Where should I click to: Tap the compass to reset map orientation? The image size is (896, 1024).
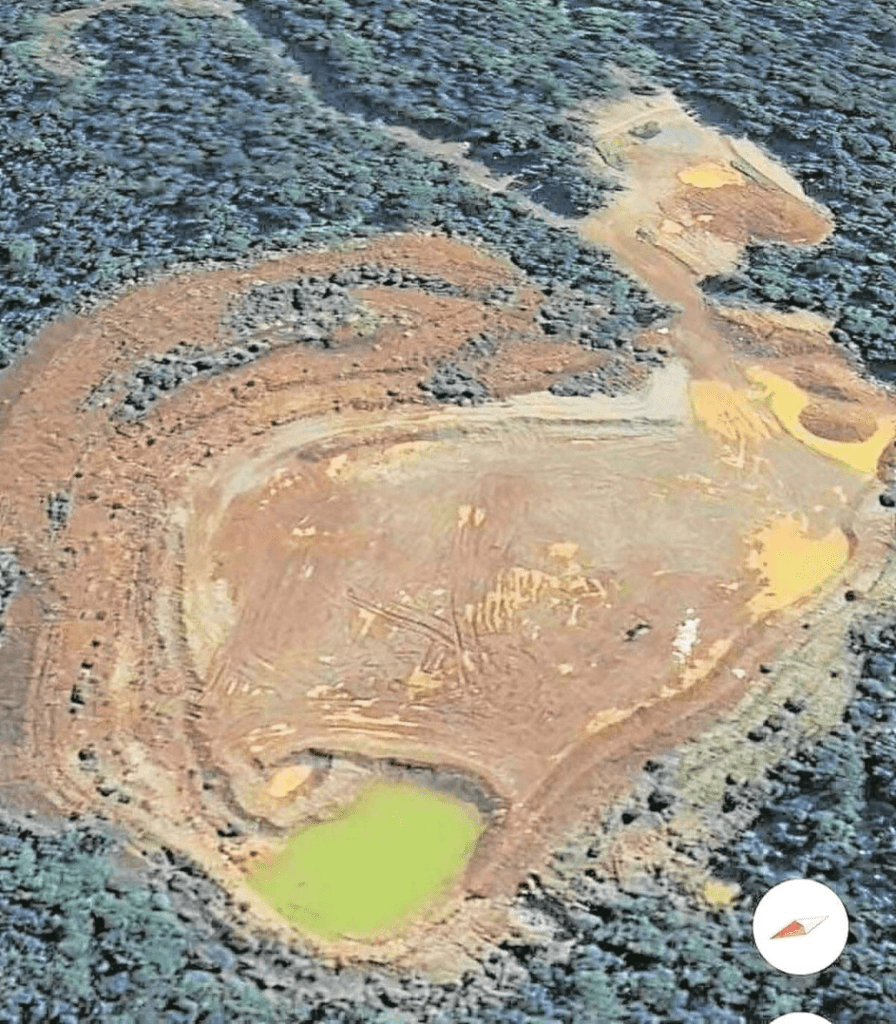point(800,927)
